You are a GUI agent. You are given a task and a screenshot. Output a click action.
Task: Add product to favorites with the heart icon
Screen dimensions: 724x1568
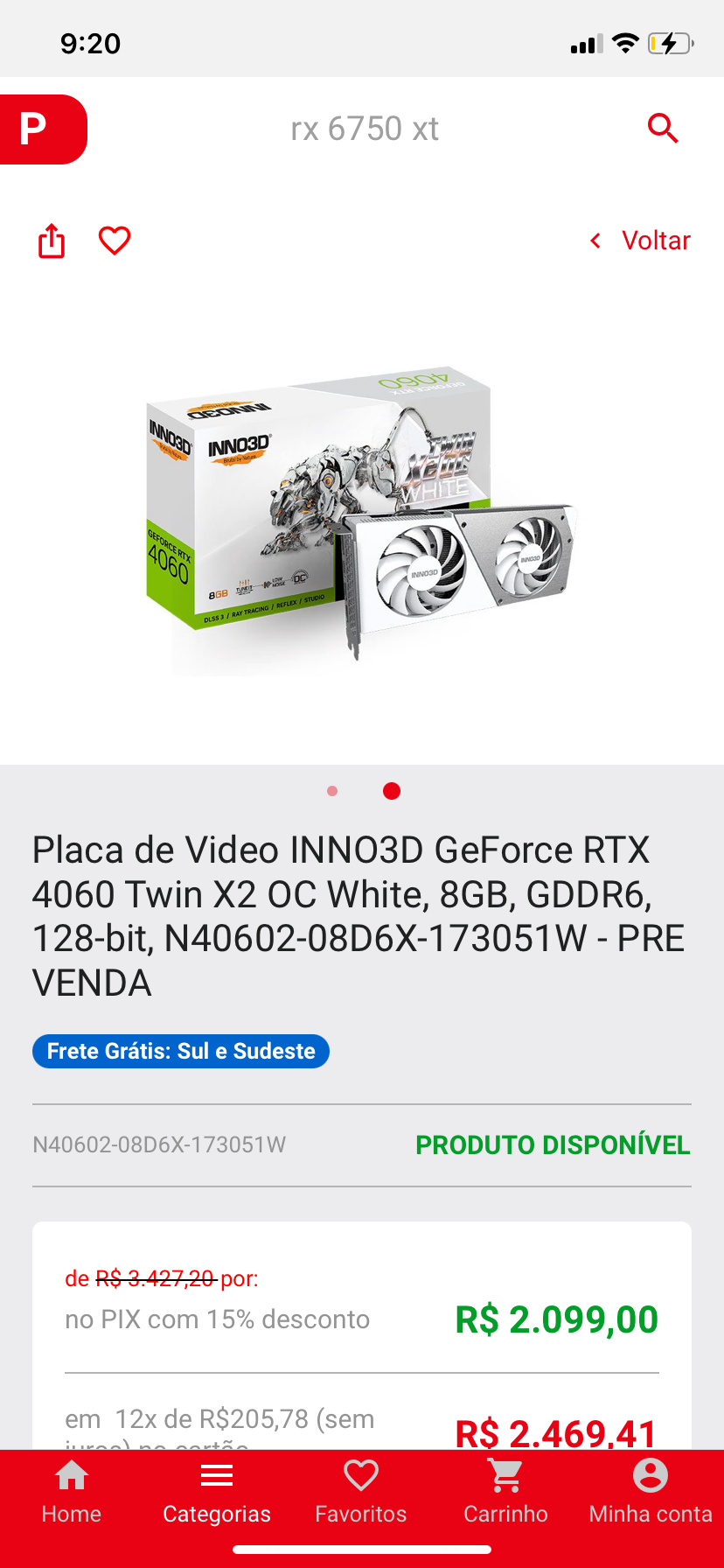tap(115, 241)
